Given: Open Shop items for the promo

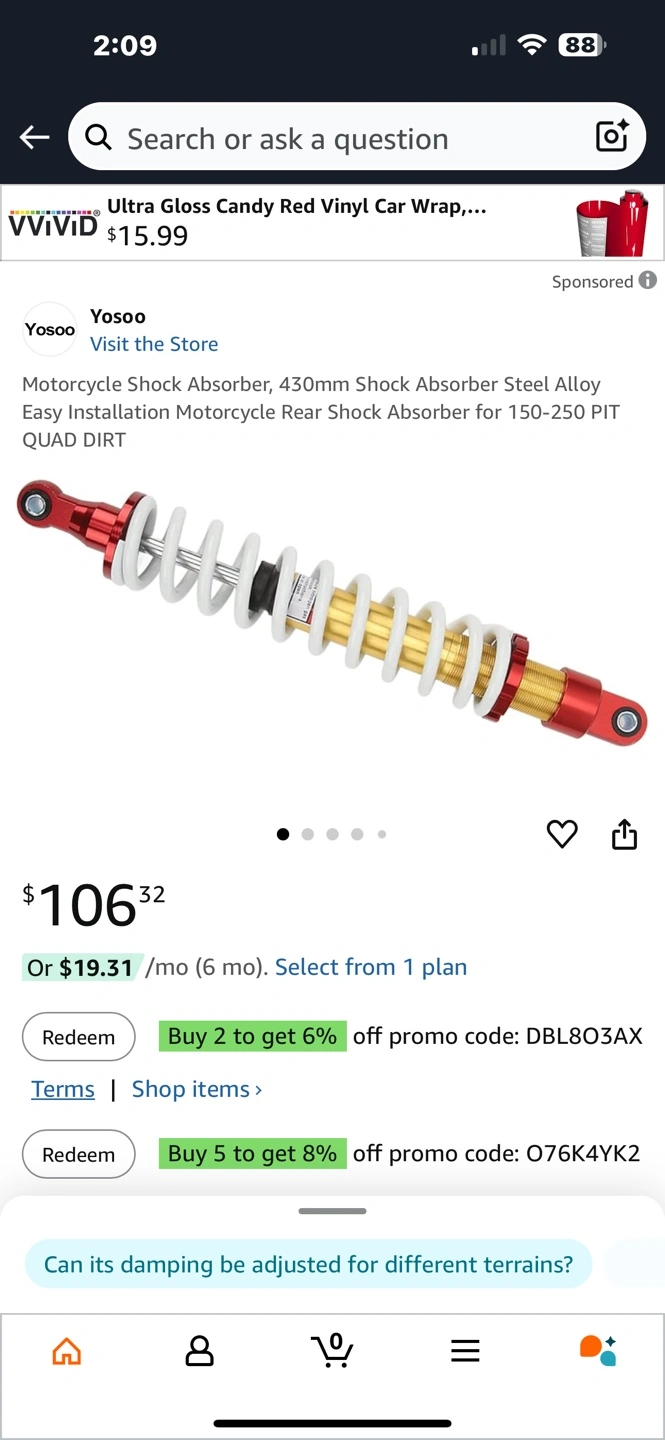Looking at the screenshot, I should 197,1089.
